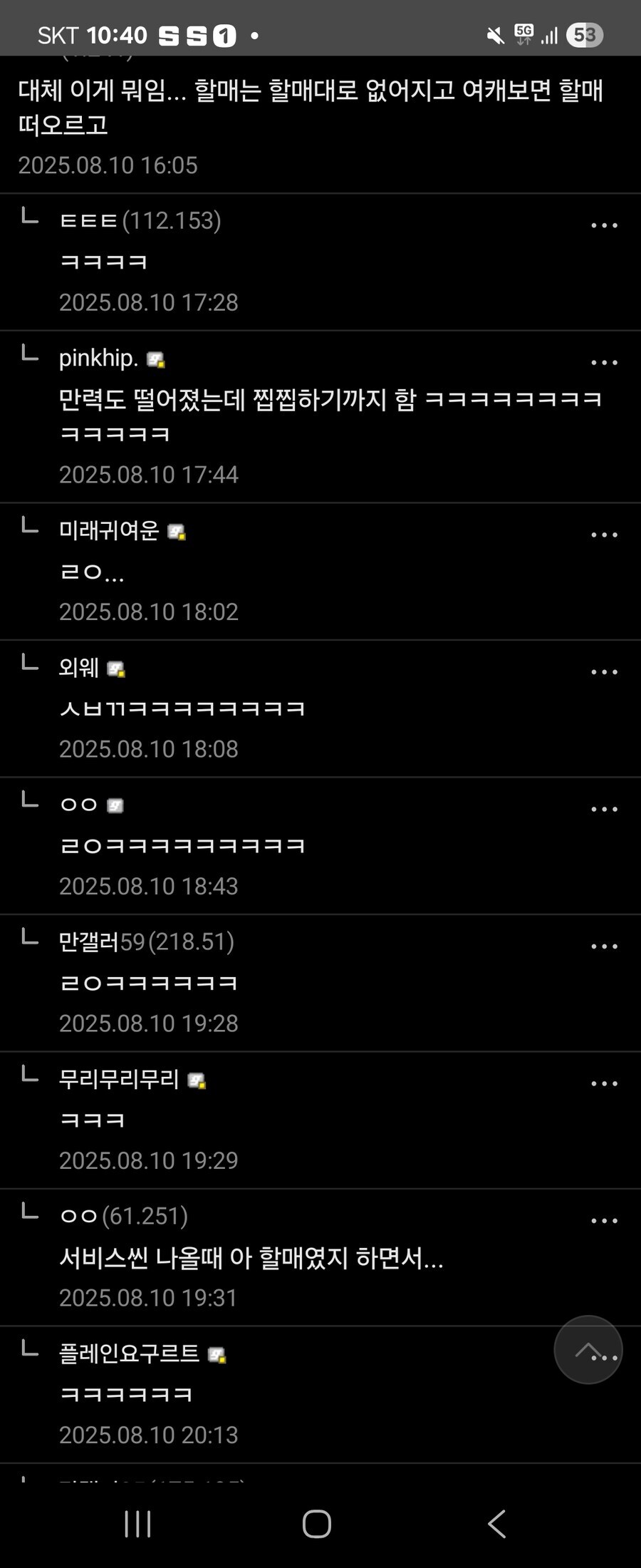
Task: Open the options menu for ㅌㅌㅌ's comment
Action: (x=603, y=225)
